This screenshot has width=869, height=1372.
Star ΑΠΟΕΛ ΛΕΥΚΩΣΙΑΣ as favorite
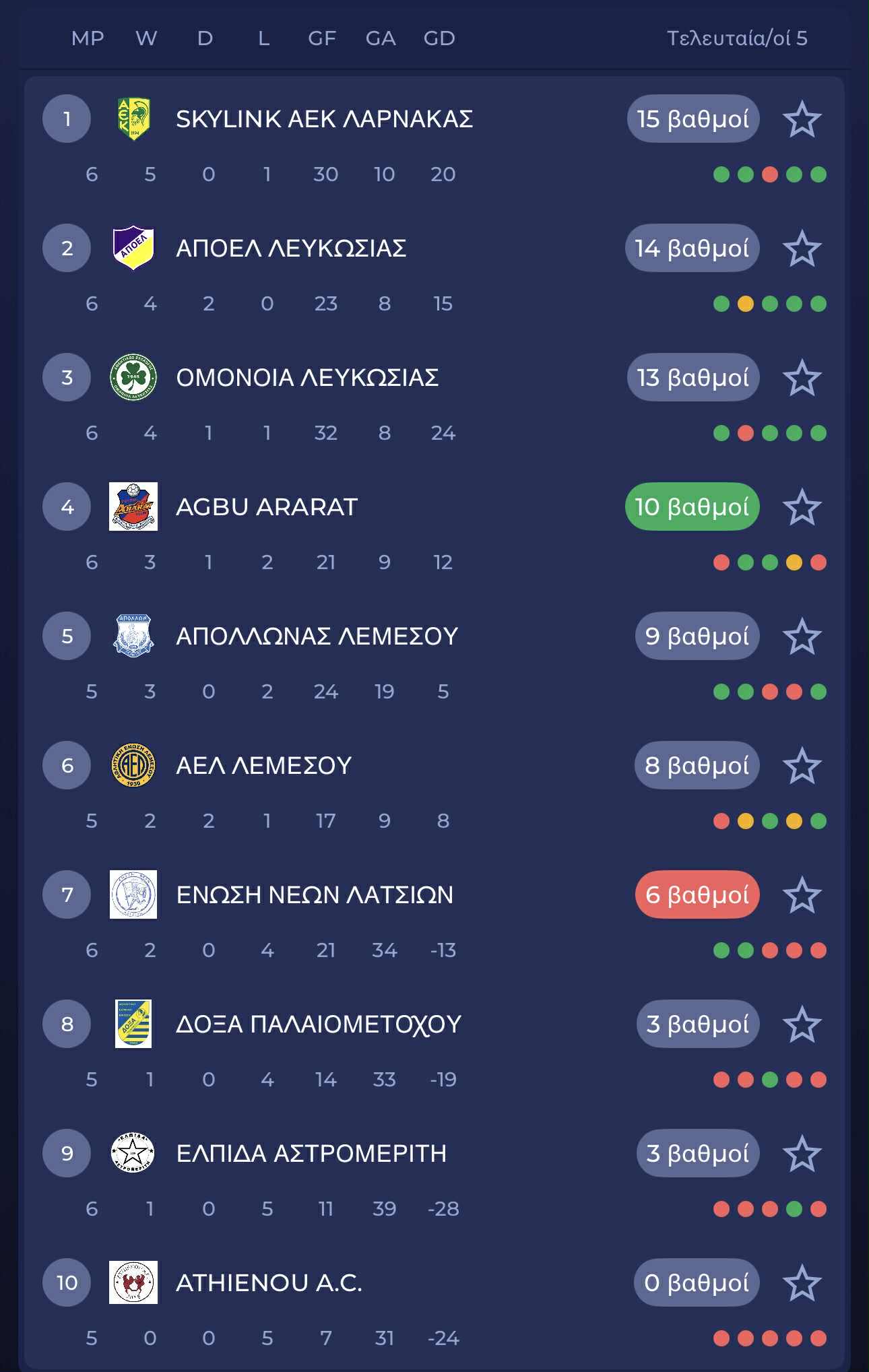click(802, 249)
